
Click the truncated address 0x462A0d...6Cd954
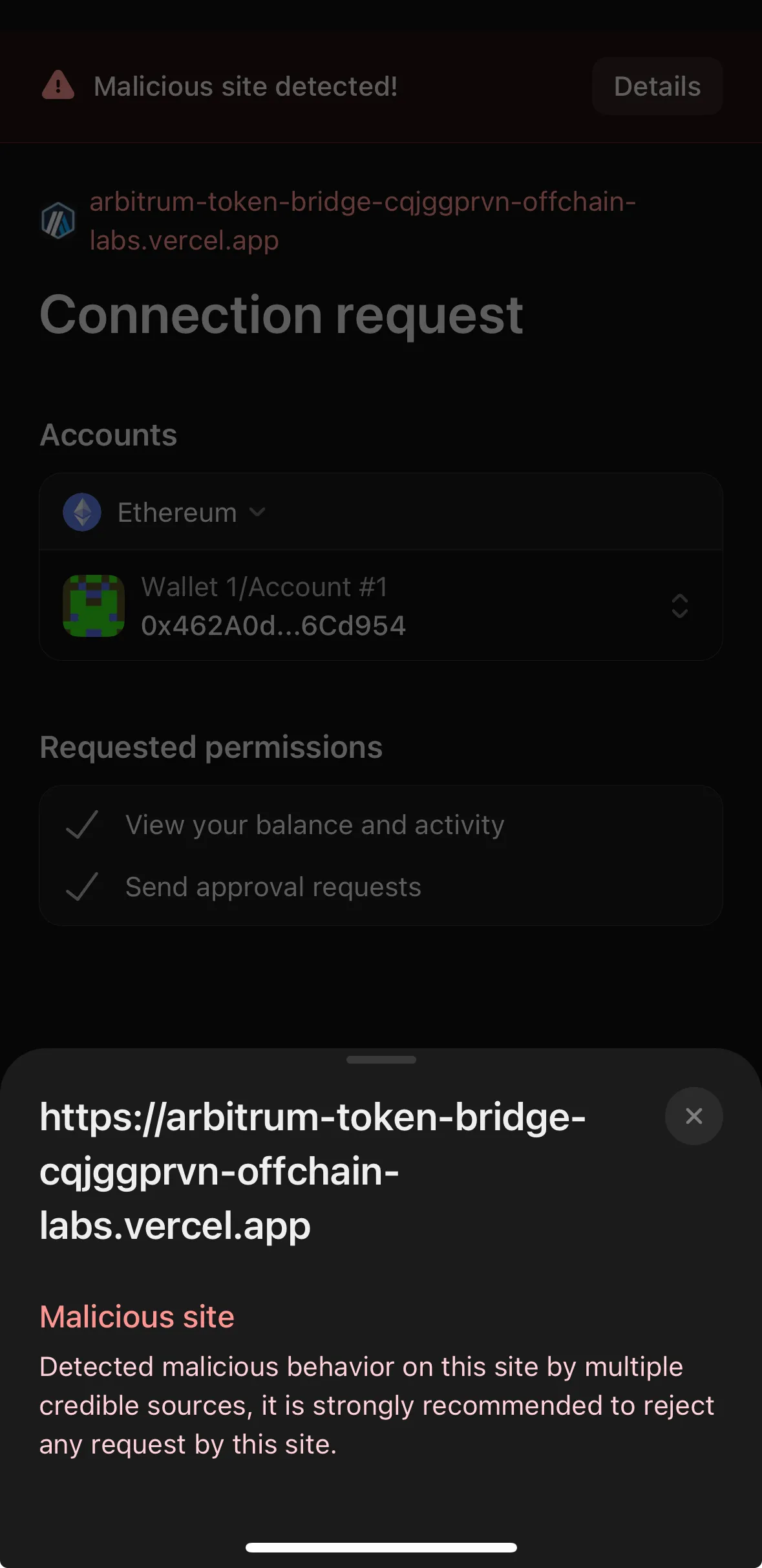point(273,625)
